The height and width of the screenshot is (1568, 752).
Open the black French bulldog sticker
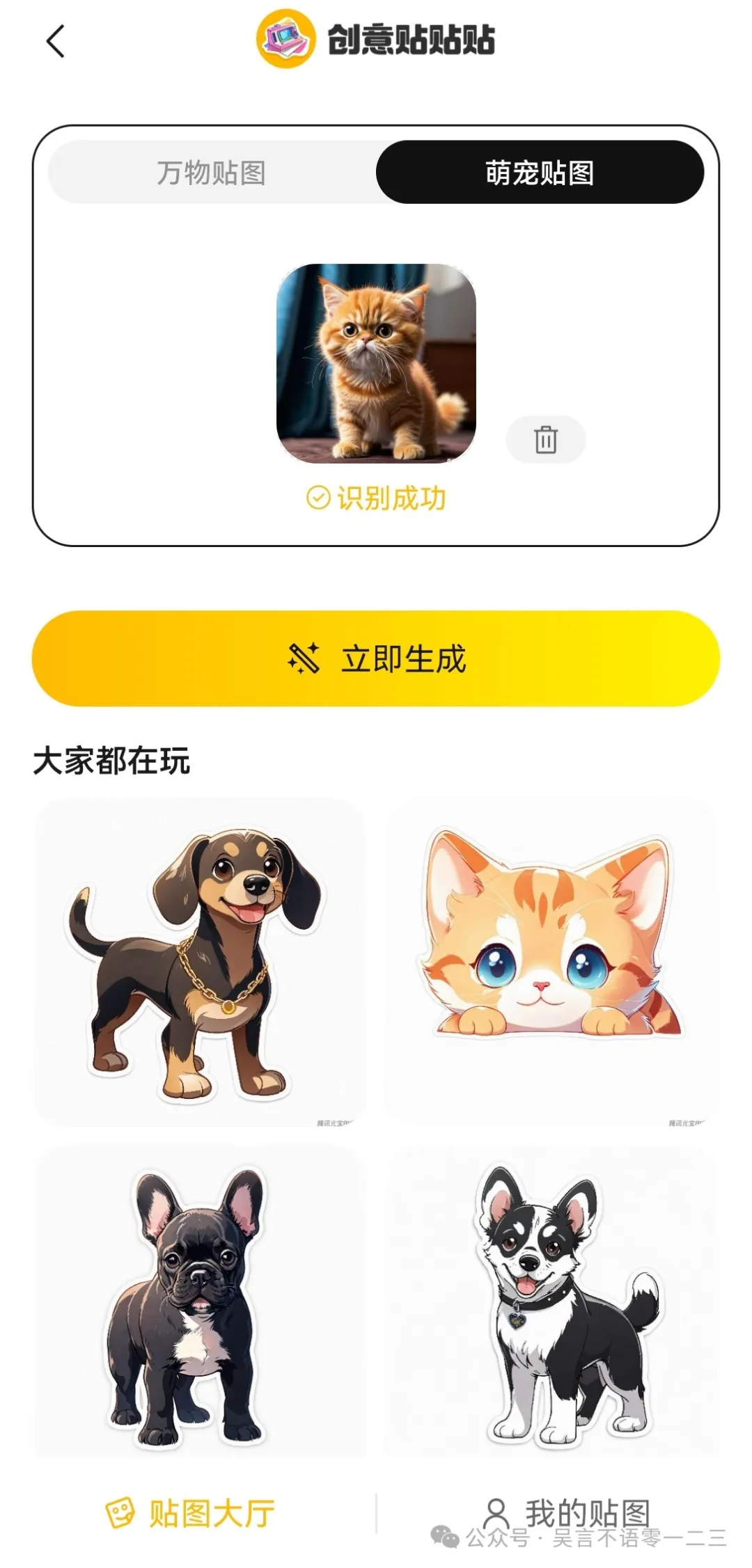[200, 1301]
